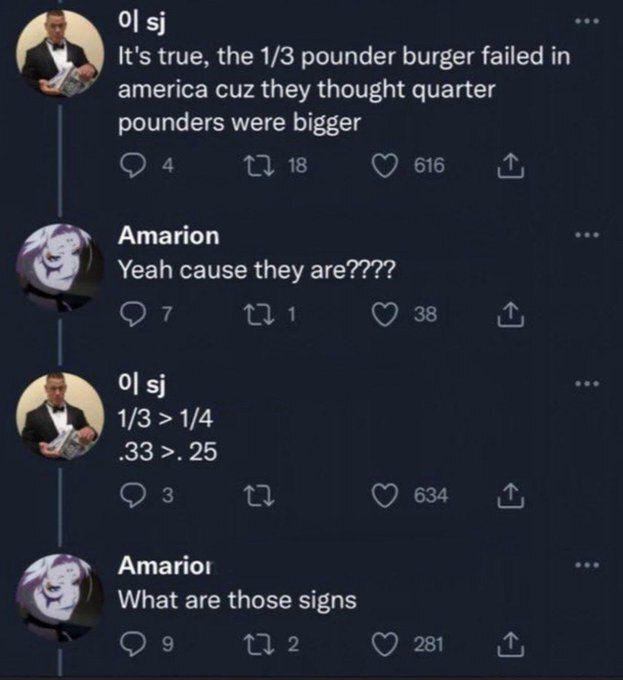Like the '1/3 > 1/4' tweet
The width and height of the screenshot is (623, 680).
tap(384, 495)
